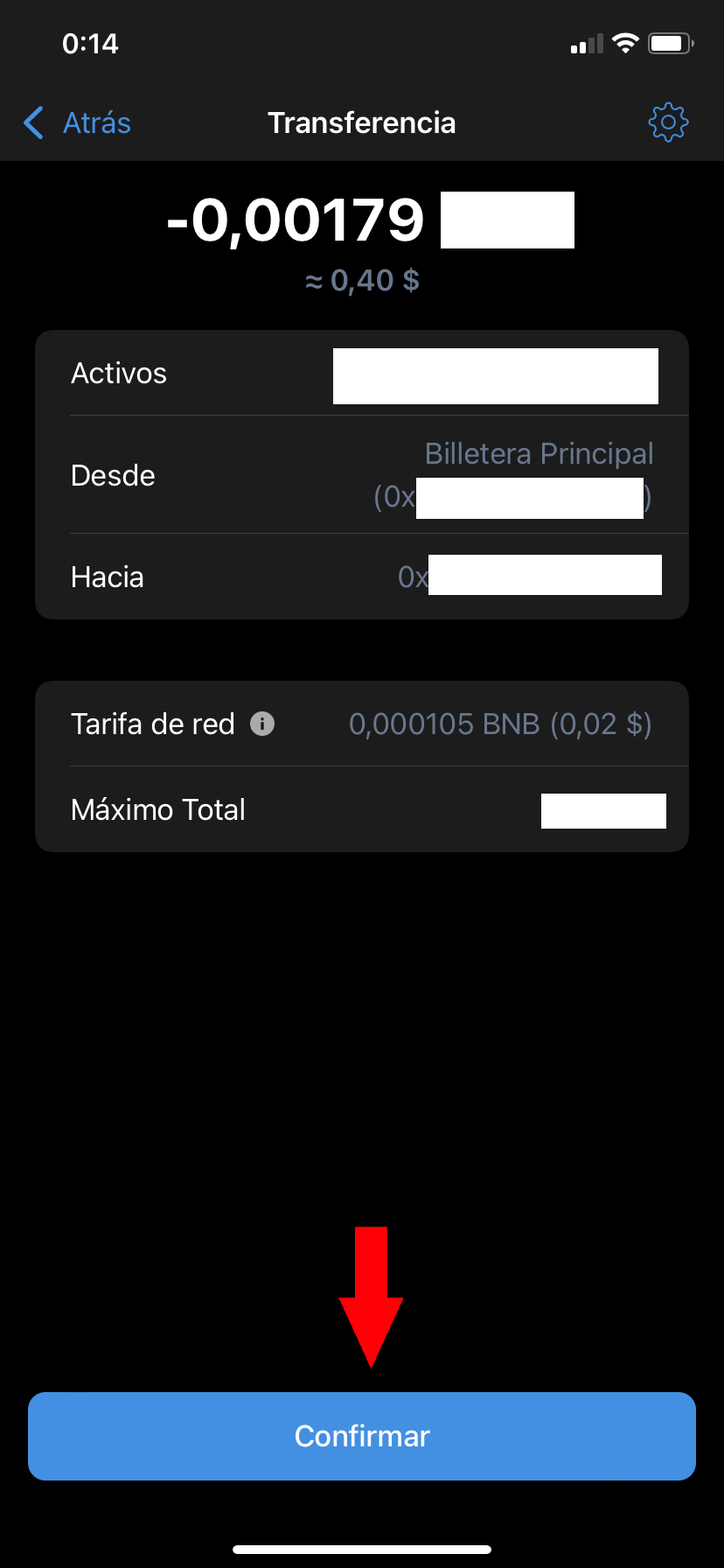Open the transaction settings gear

(668, 122)
